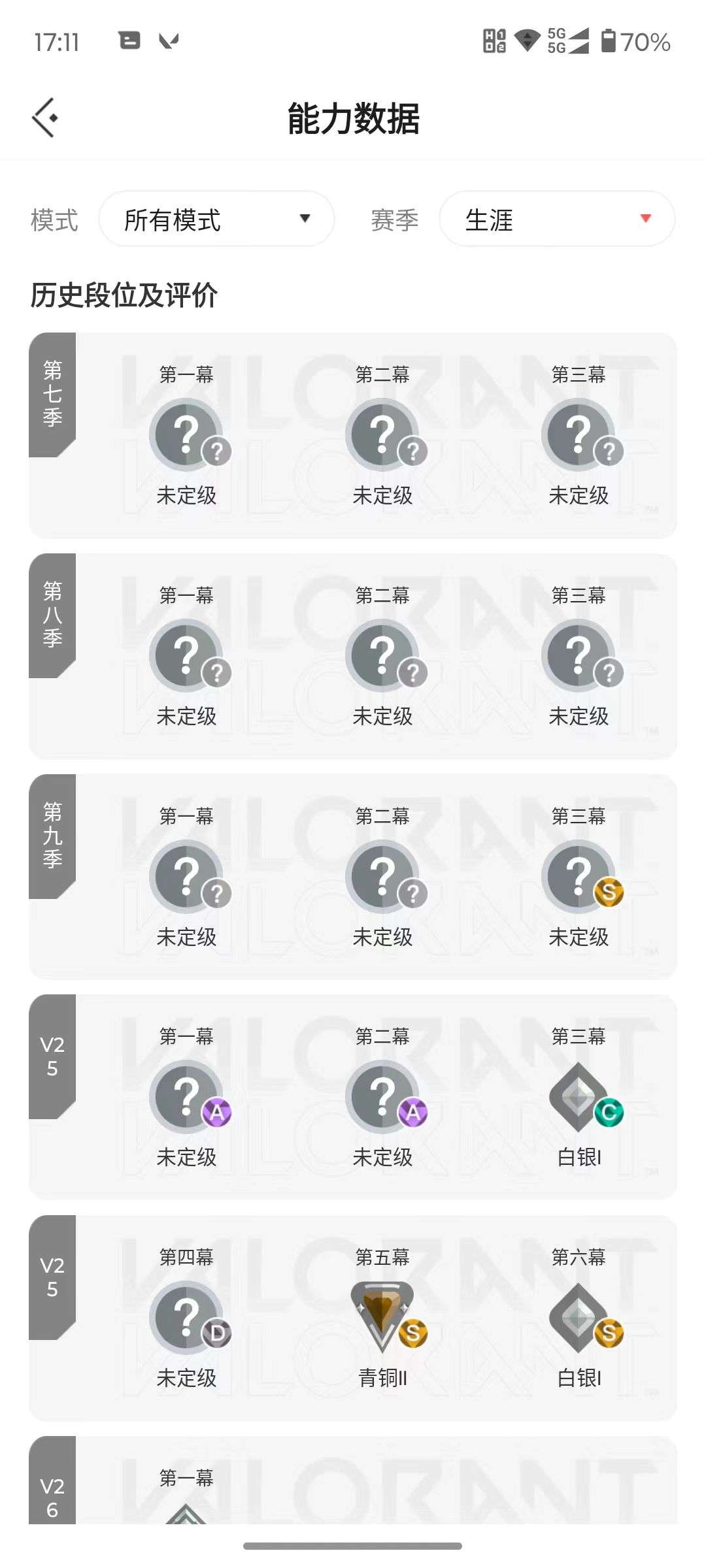706x1568 pixels.
Task: Click the unrated badge for 第七季 第一幕
Action: click(x=188, y=433)
